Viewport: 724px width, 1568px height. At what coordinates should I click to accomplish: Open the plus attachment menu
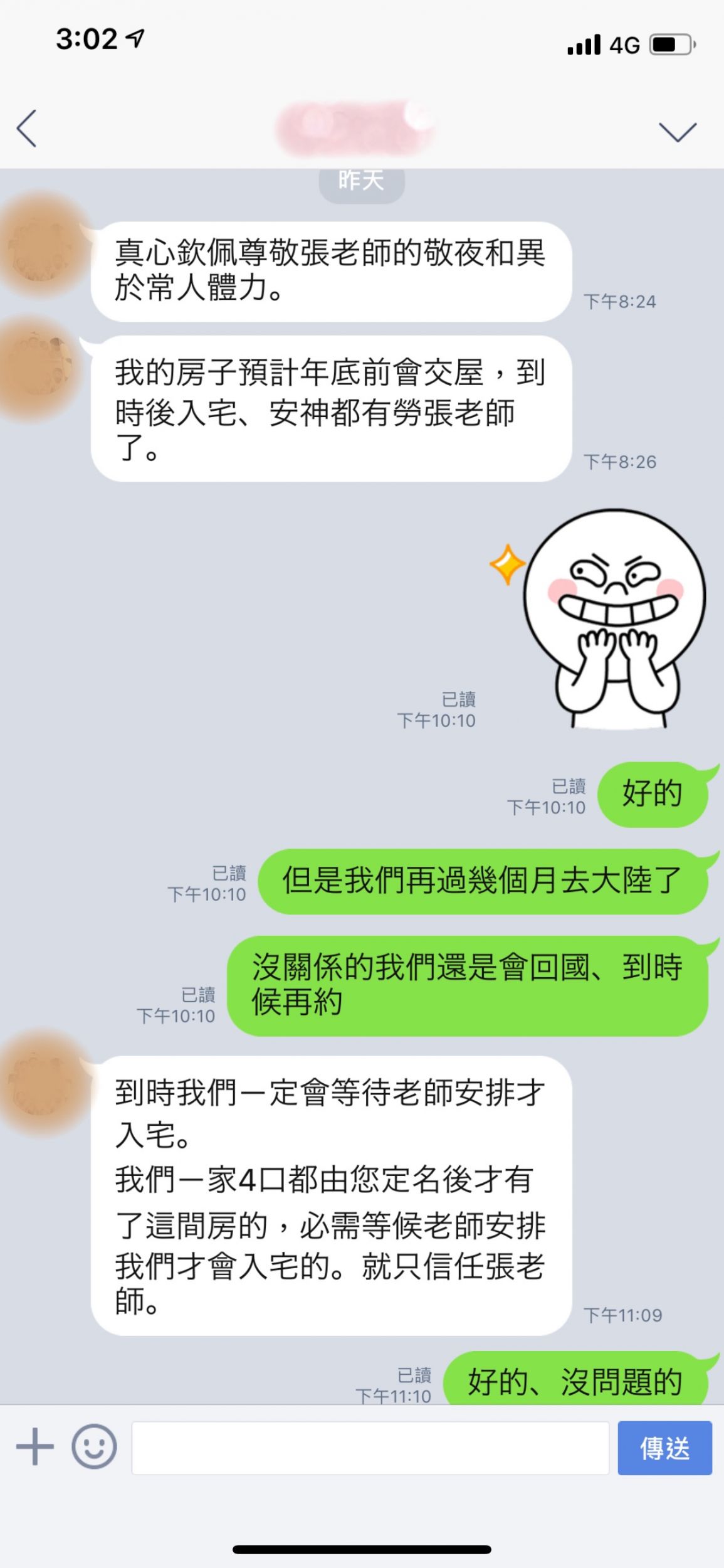click(34, 1447)
